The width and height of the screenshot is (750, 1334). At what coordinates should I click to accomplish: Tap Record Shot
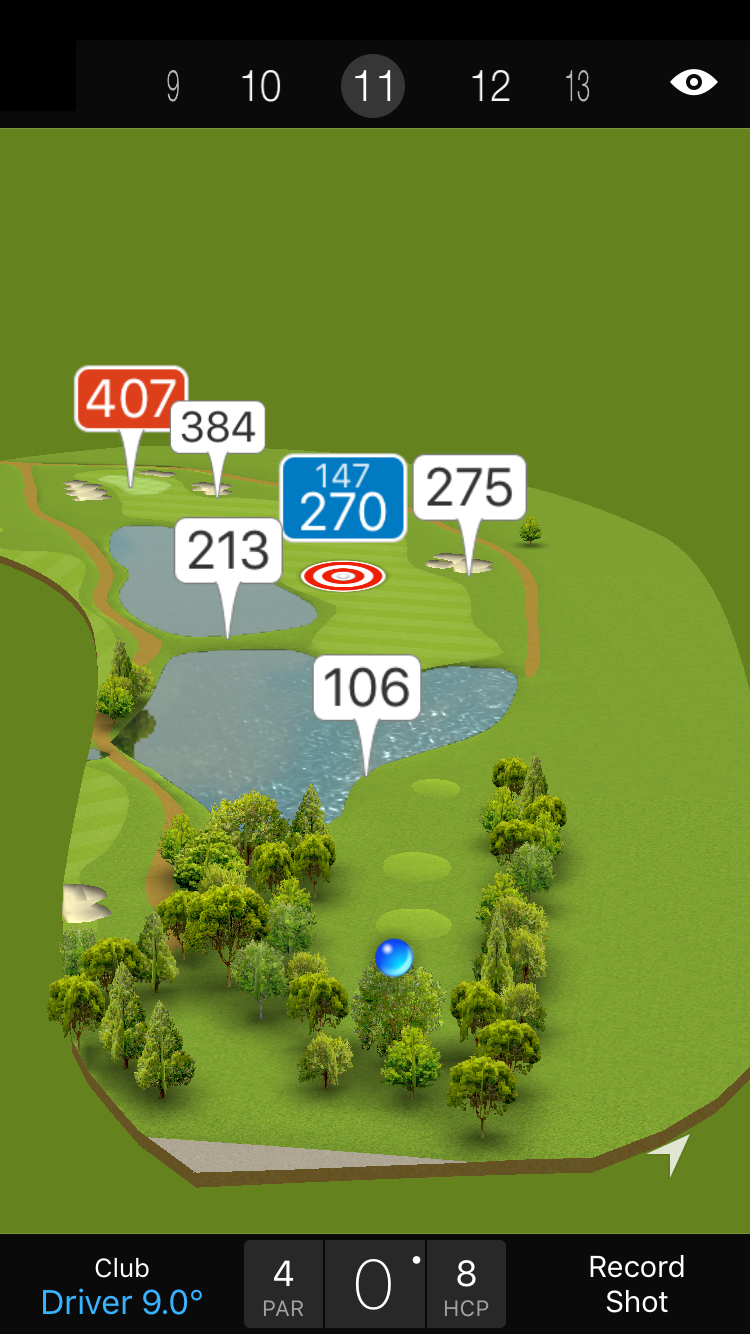pyautogui.click(x=636, y=1284)
